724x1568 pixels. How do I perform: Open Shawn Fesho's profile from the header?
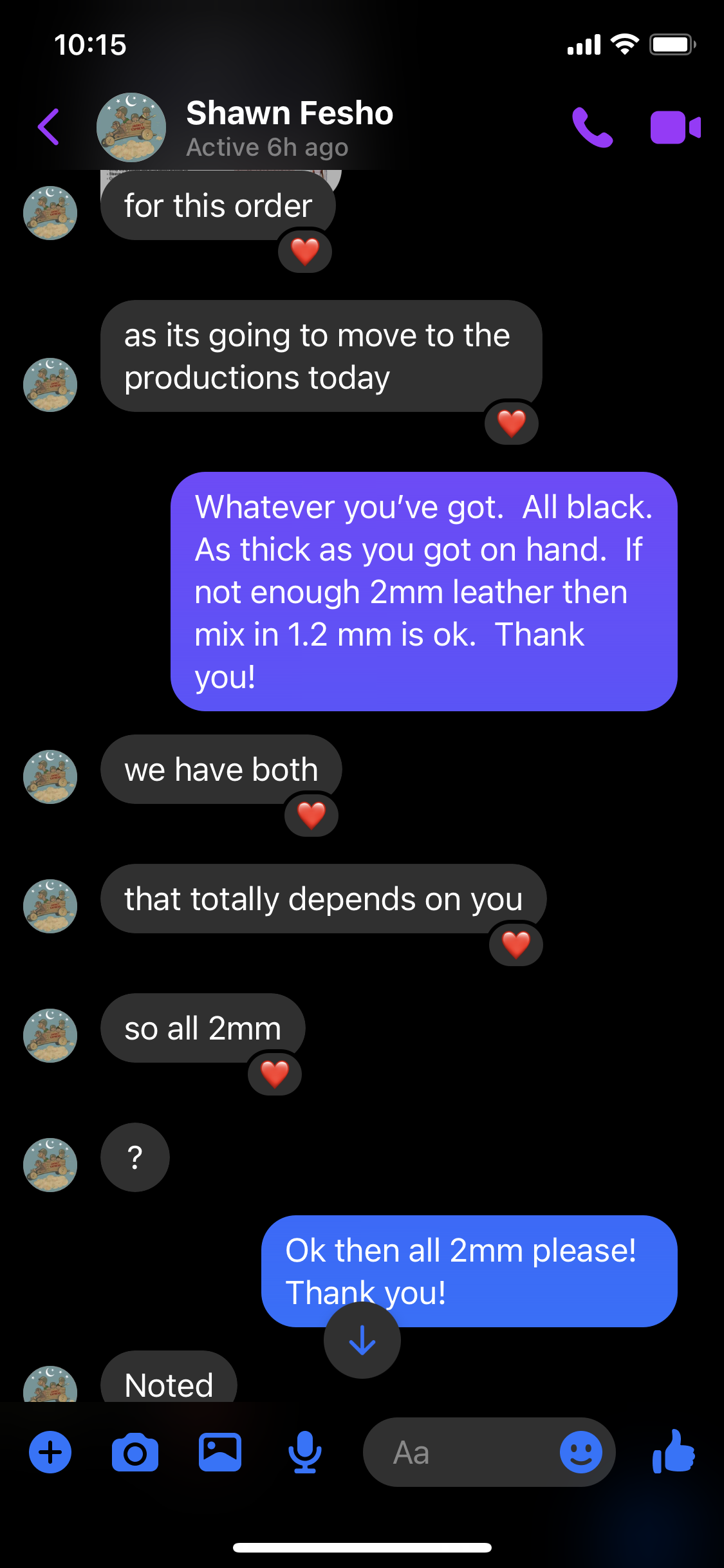click(x=288, y=127)
